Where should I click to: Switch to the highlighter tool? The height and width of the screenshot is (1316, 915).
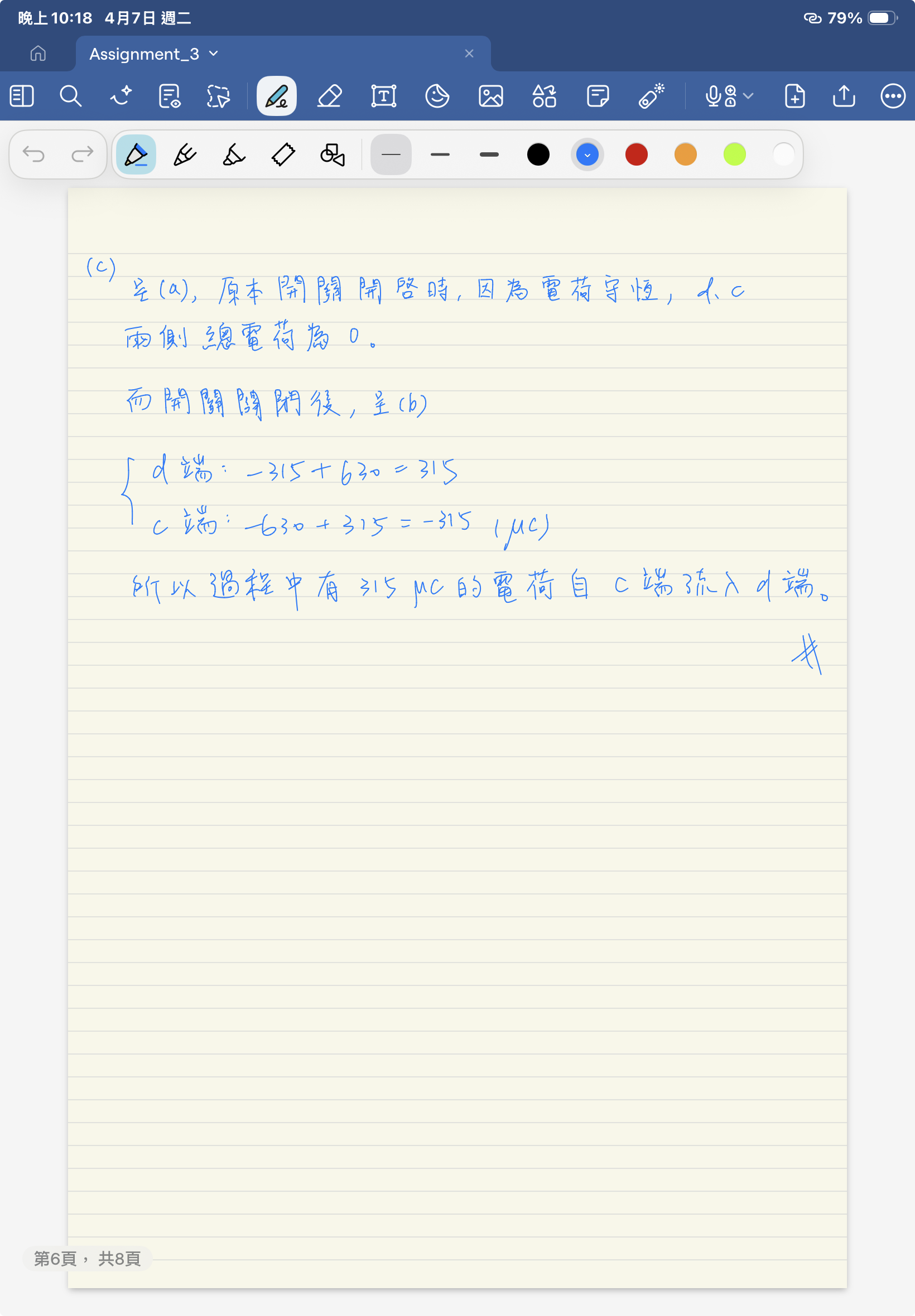233,154
